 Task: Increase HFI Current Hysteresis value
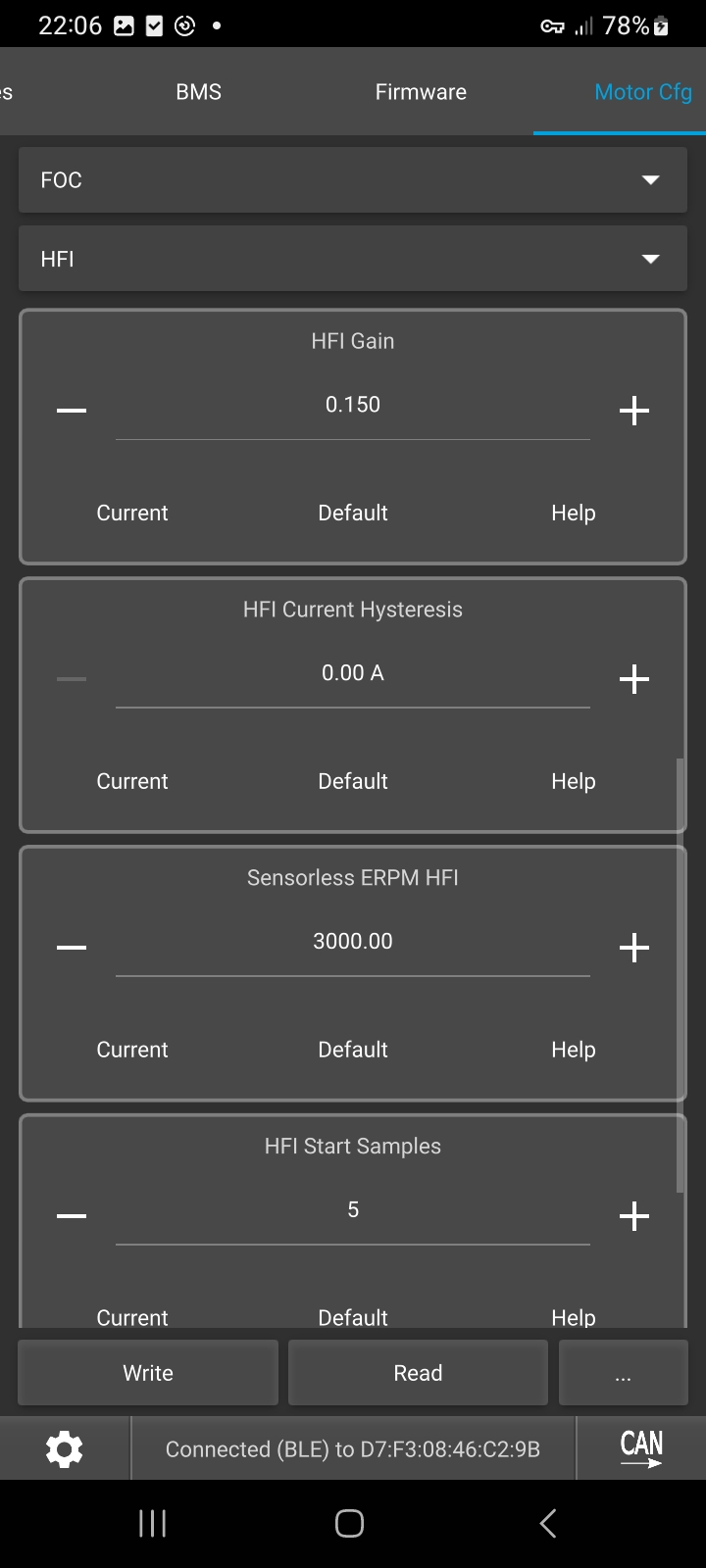(634, 679)
